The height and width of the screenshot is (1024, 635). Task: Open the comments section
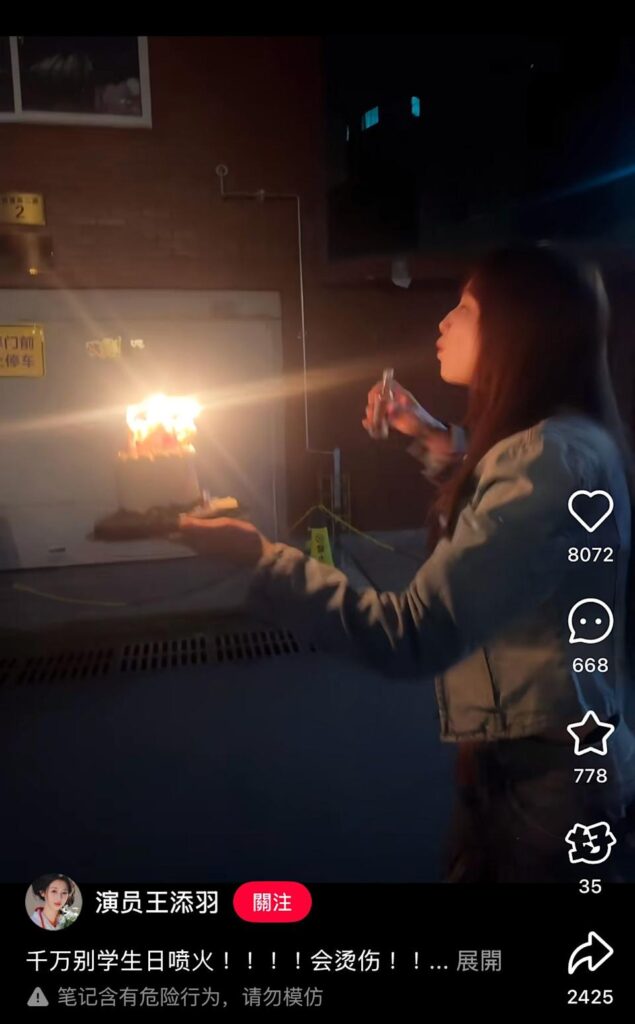(x=590, y=621)
